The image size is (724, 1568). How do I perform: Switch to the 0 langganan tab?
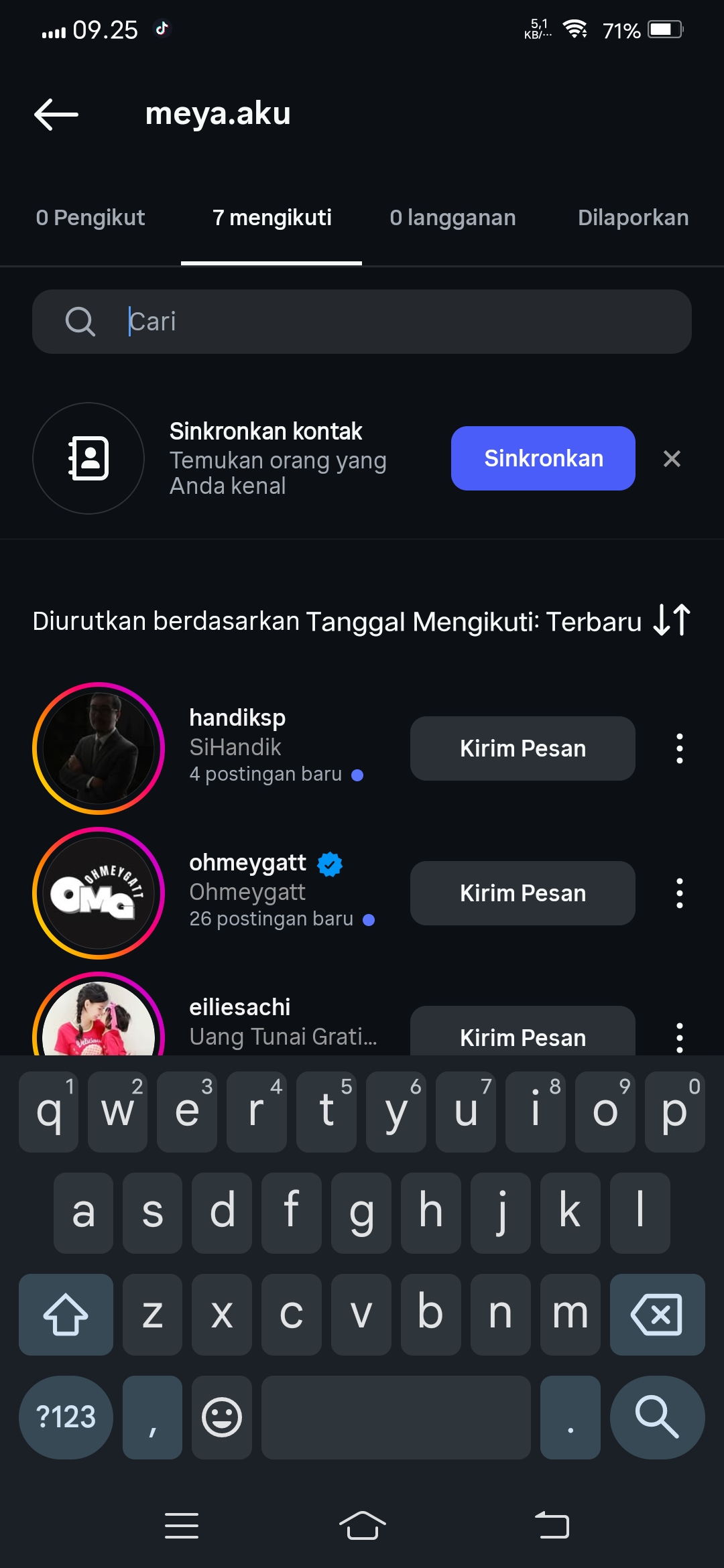pyautogui.click(x=452, y=218)
